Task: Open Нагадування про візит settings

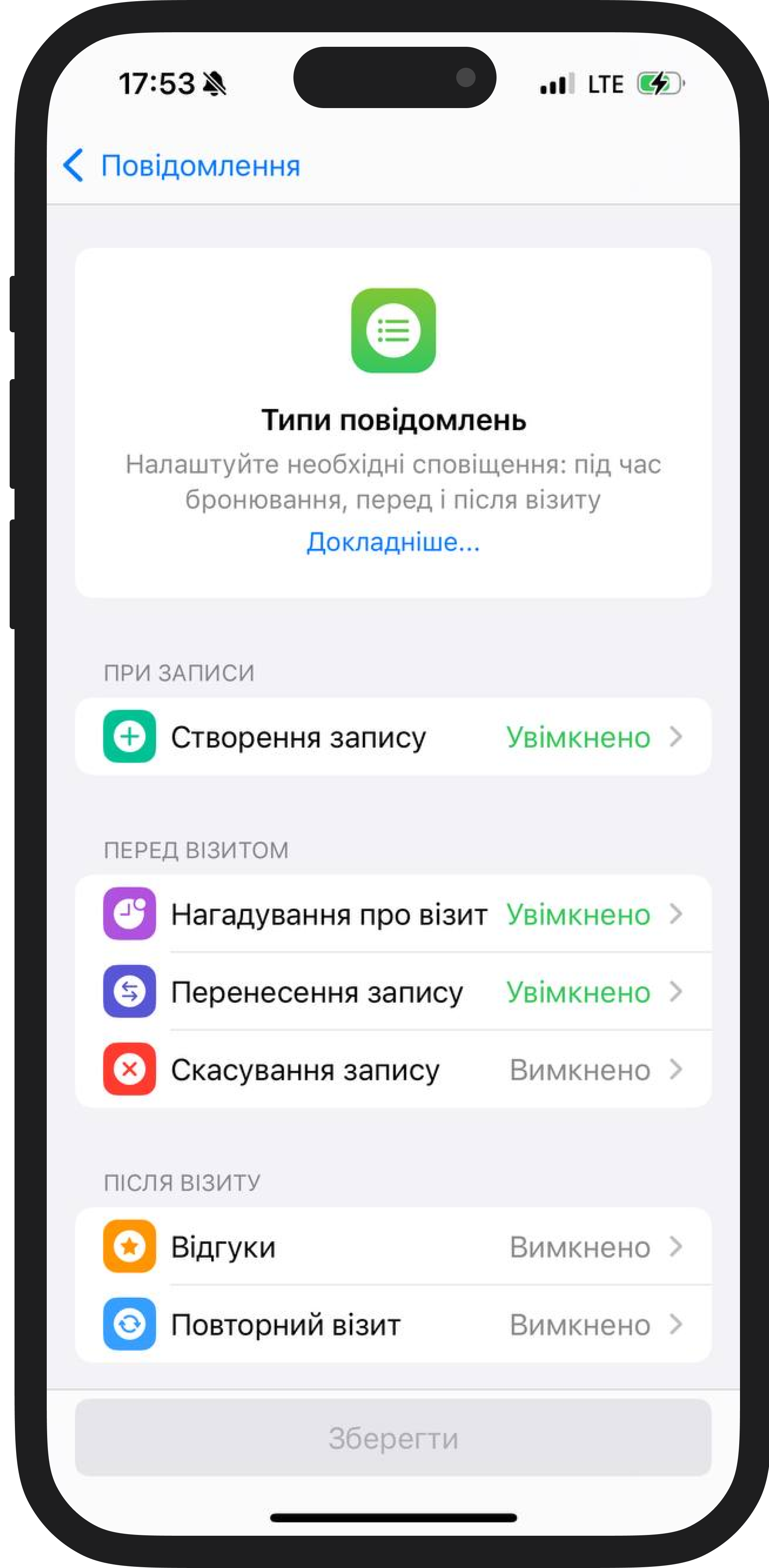Action: 393,914
